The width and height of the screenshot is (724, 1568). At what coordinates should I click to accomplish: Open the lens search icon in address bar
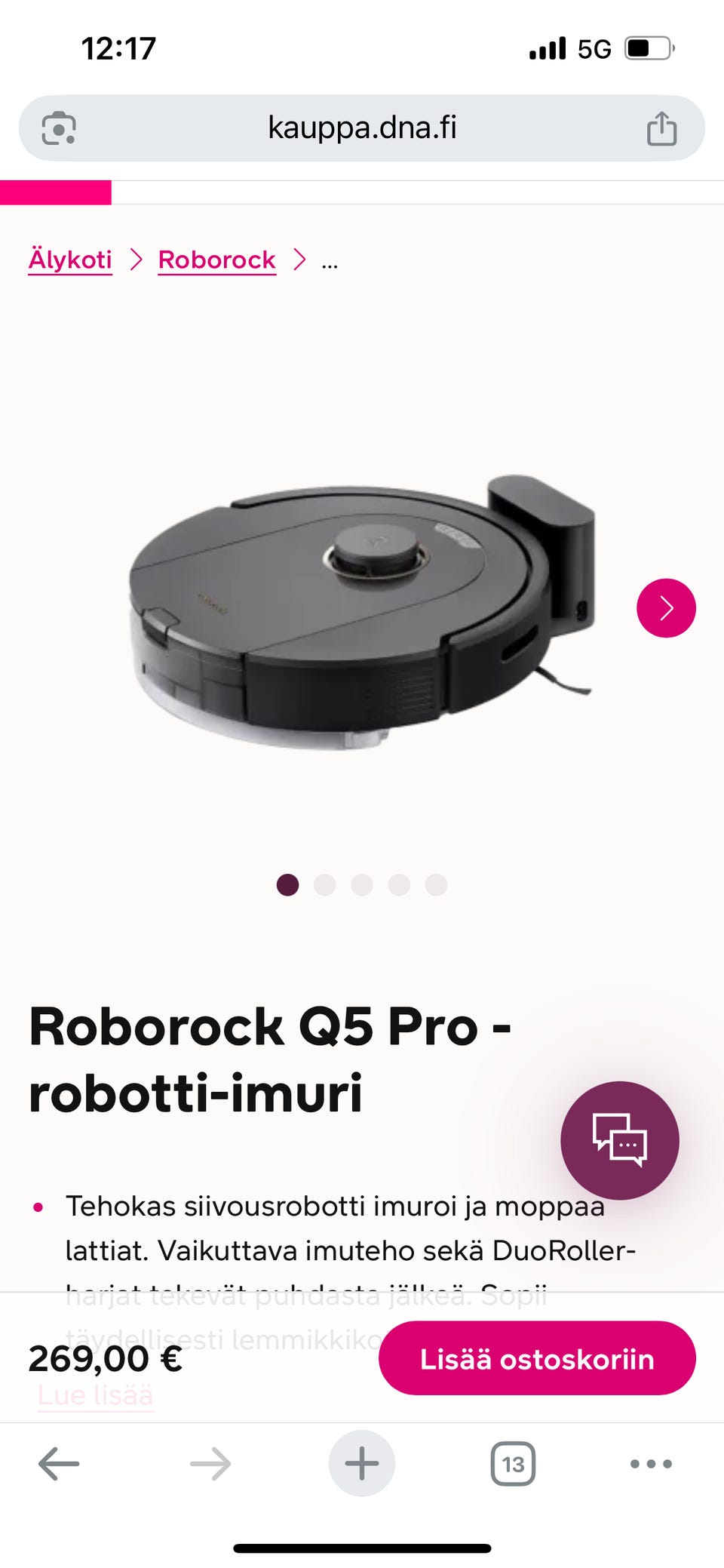(59, 128)
